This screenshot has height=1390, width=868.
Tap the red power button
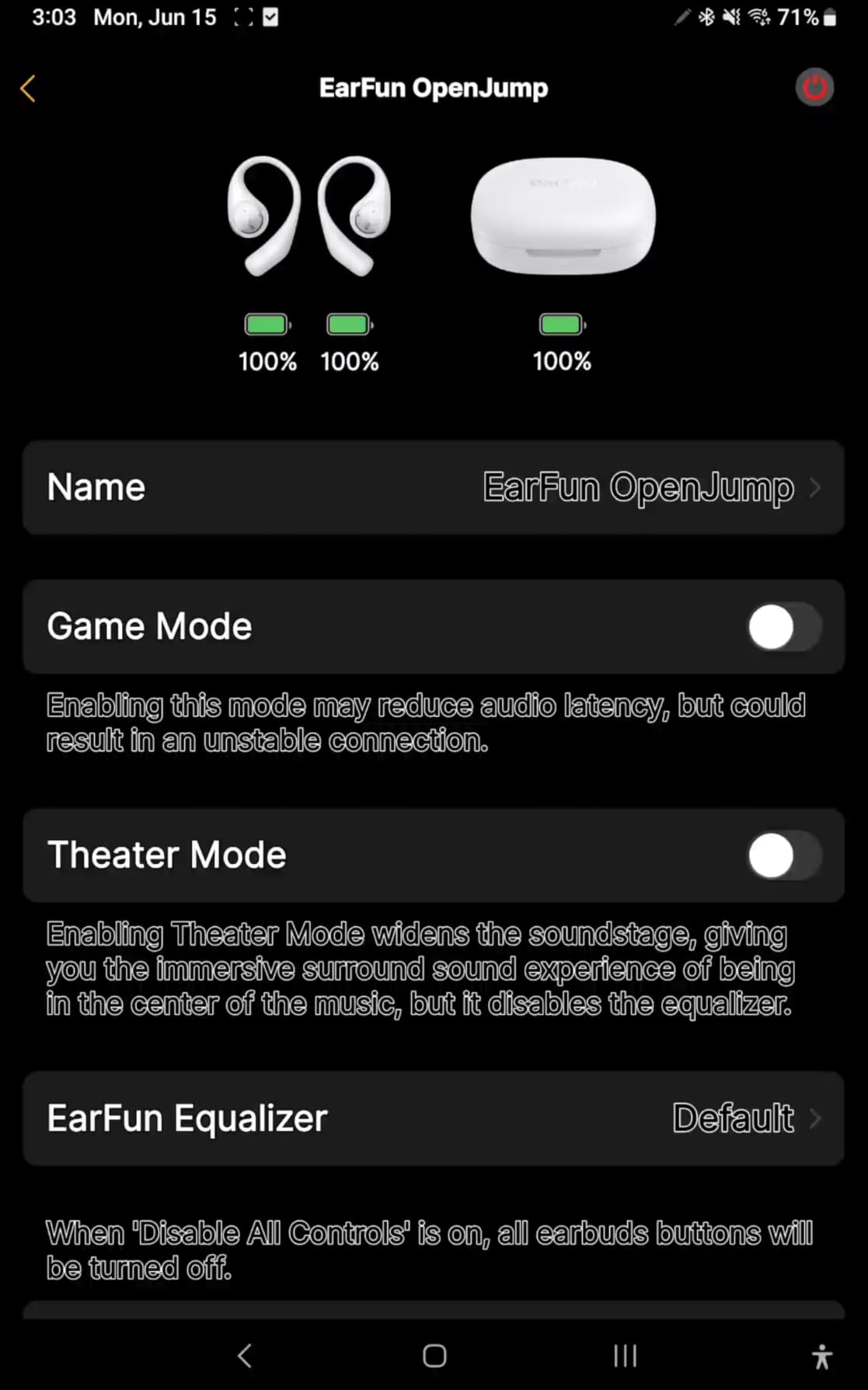tap(814, 87)
